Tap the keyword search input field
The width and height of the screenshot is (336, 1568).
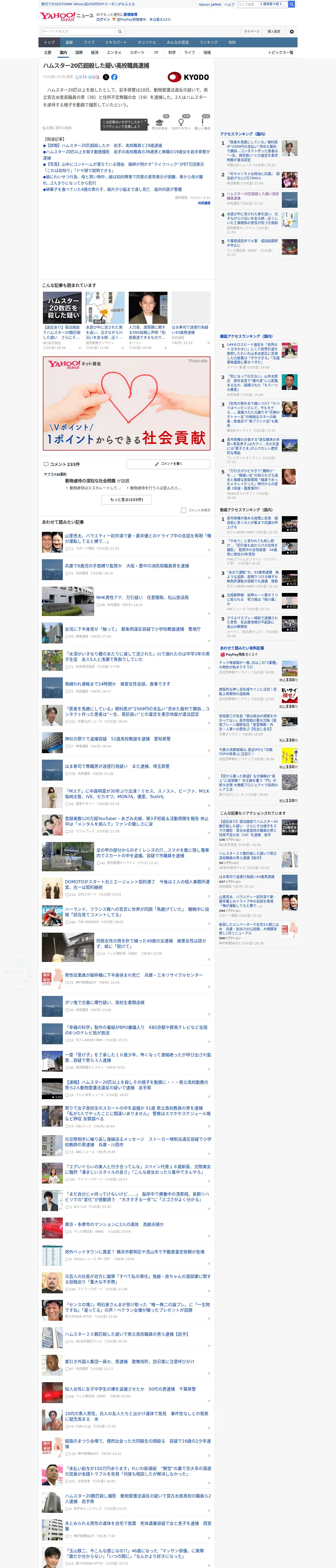(78, 31)
